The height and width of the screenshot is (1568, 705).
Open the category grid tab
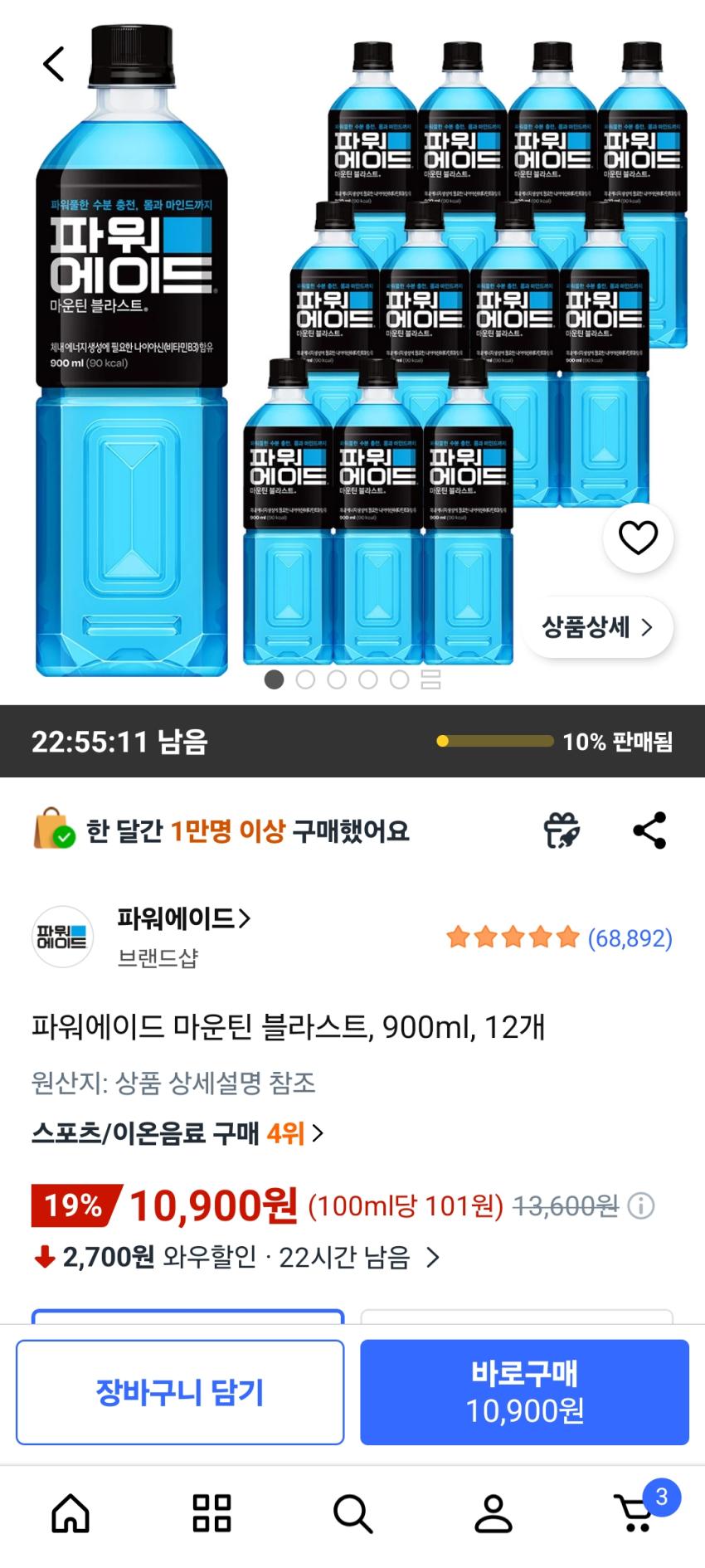tap(211, 1513)
